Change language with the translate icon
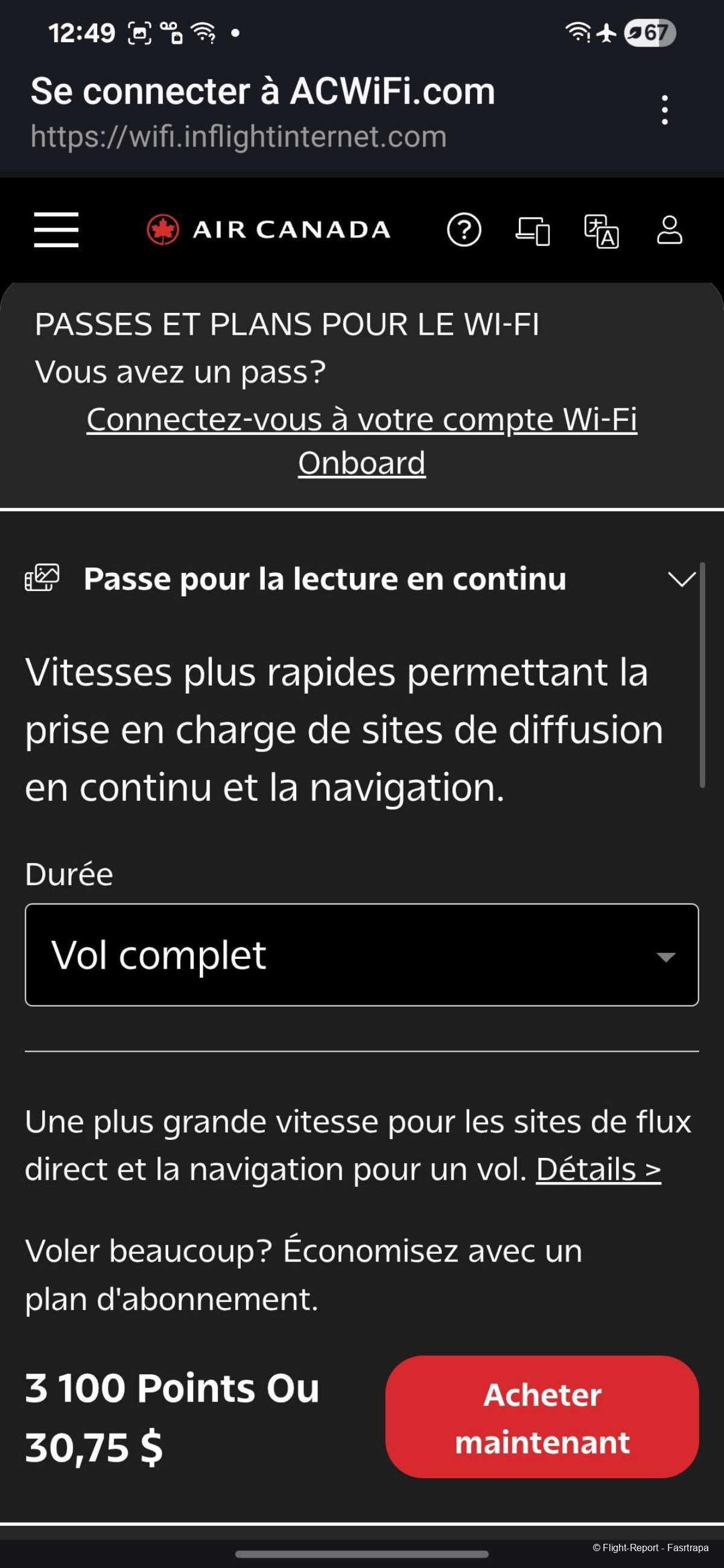 pyautogui.click(x=601, y=232)
